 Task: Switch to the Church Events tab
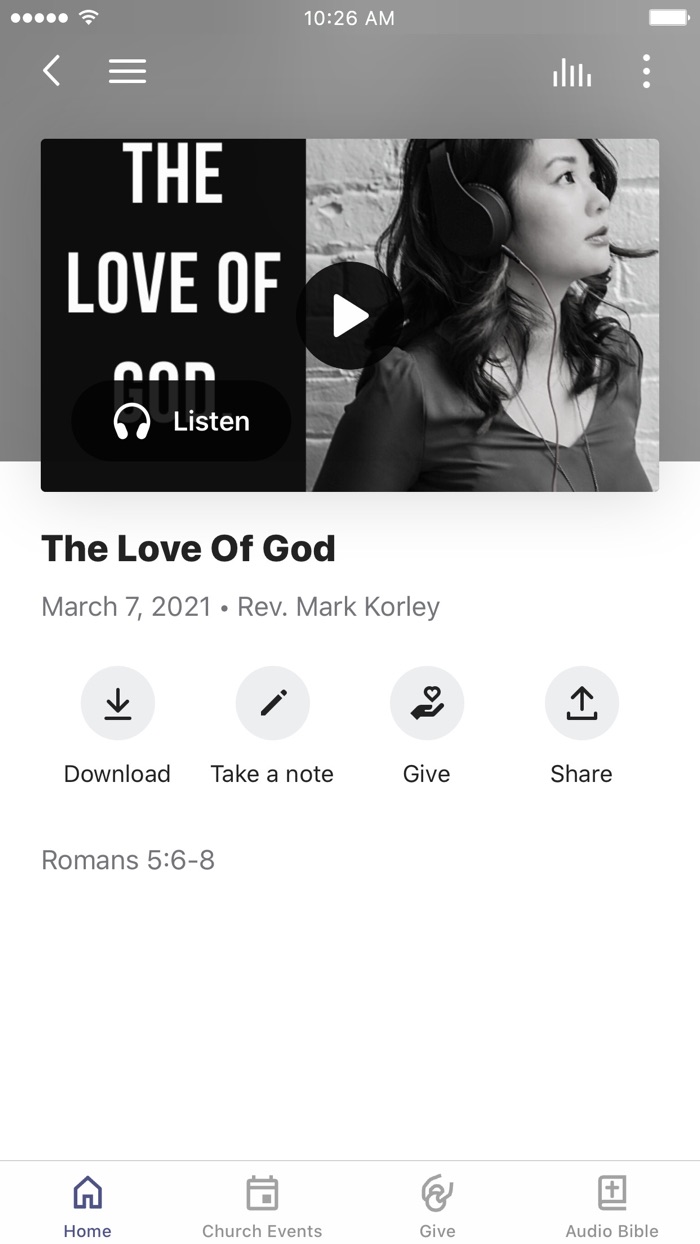[x=262, y=1206]
